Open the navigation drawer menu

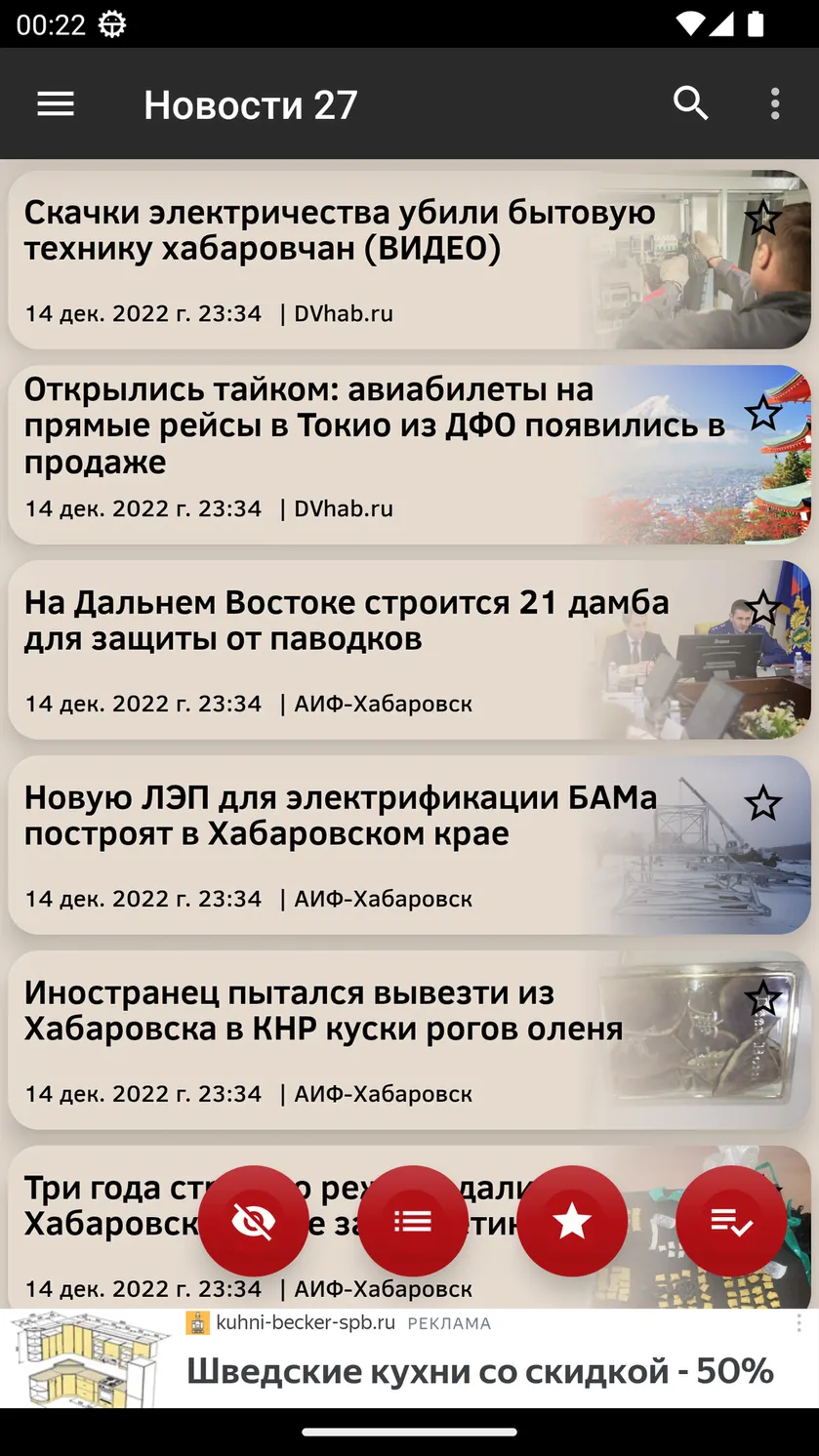pyautogui.click(x=56, y=104)
